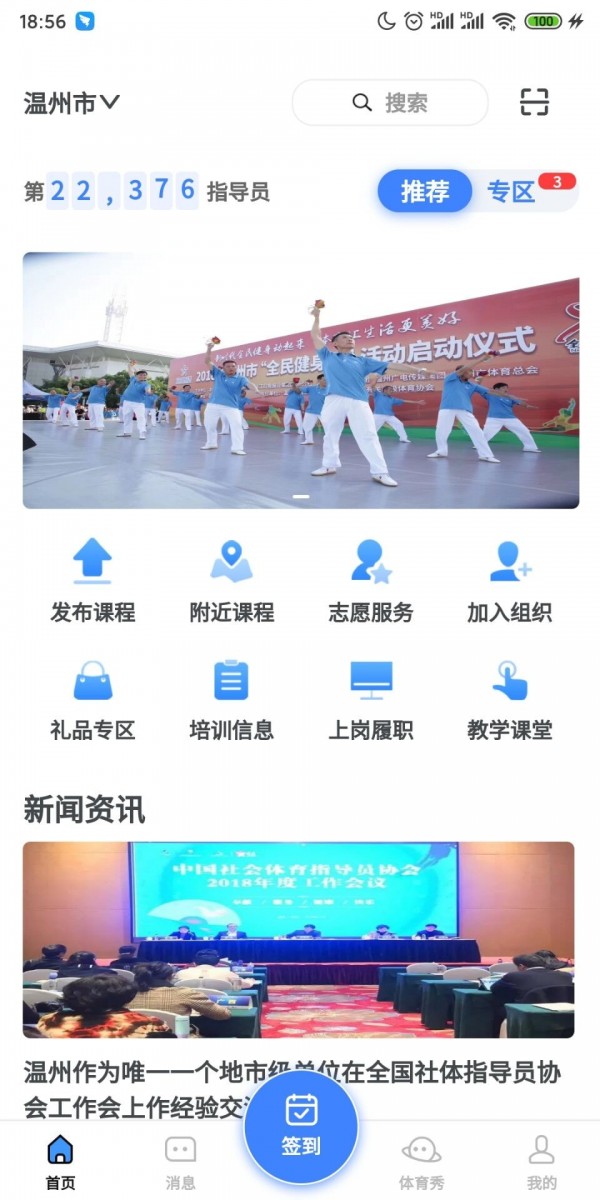Go to the 消息 tab
The width and height of the screenshot is (600, 1200).
pos(180,1162)
